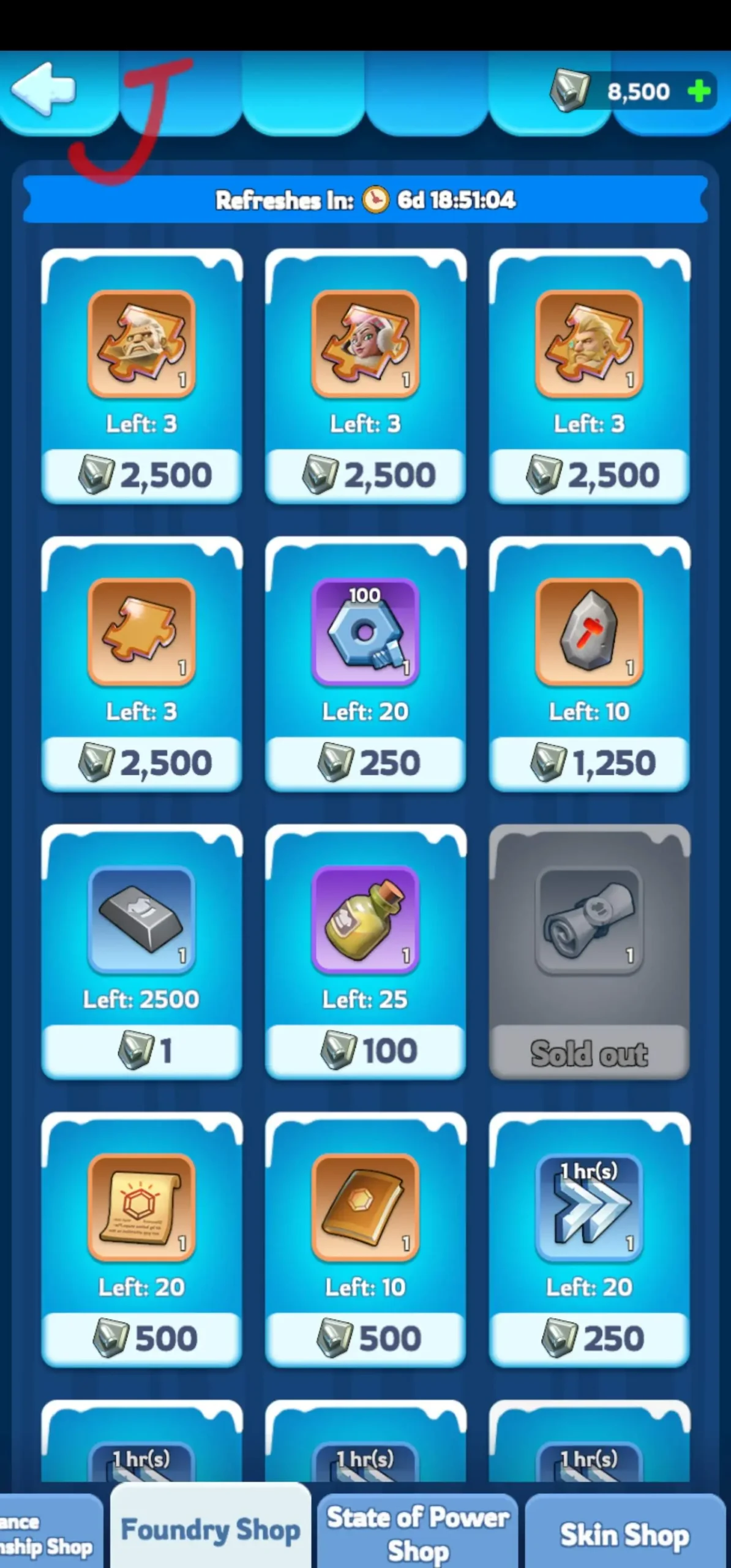Buy the hexagon scroll for 500
The width and height of the screenshot is (731, 1568).
141,1240
